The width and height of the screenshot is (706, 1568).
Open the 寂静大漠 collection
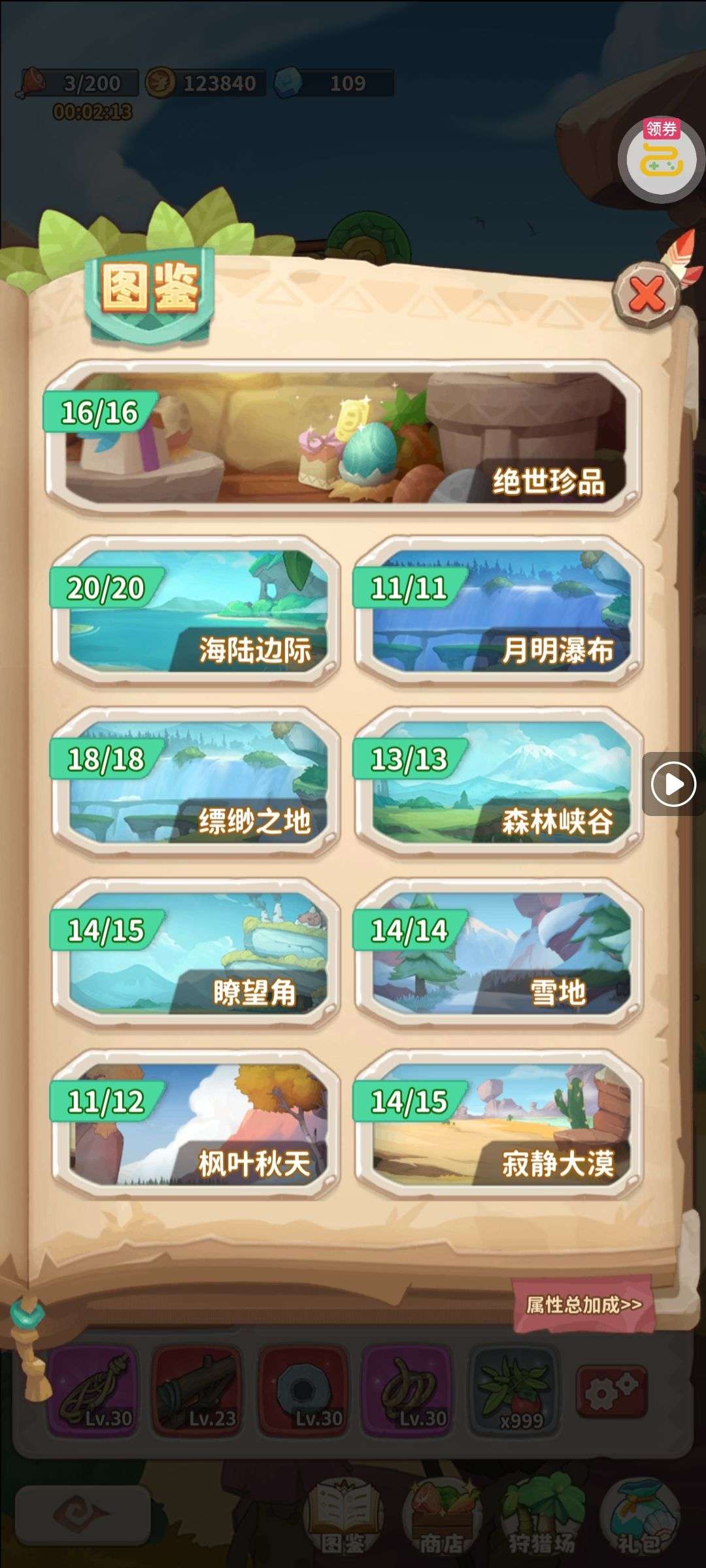click(499, 1124)
